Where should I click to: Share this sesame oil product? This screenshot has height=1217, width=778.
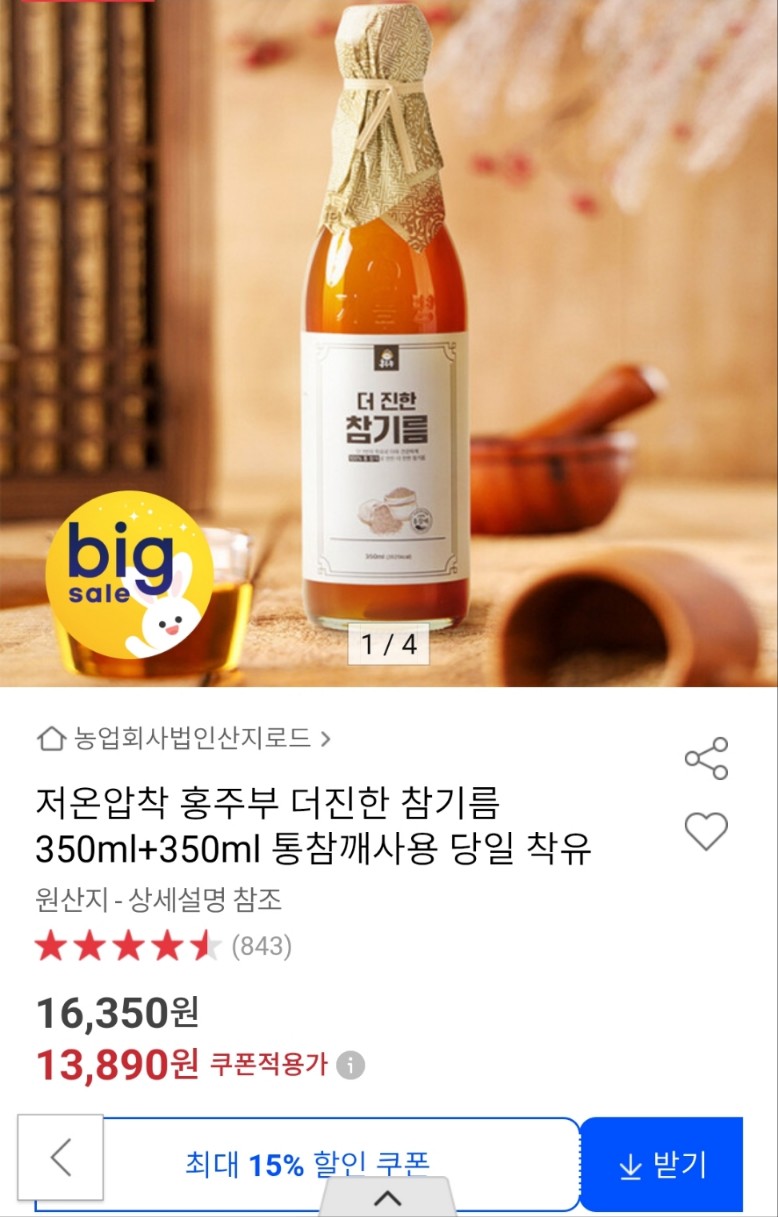point(706,759)
